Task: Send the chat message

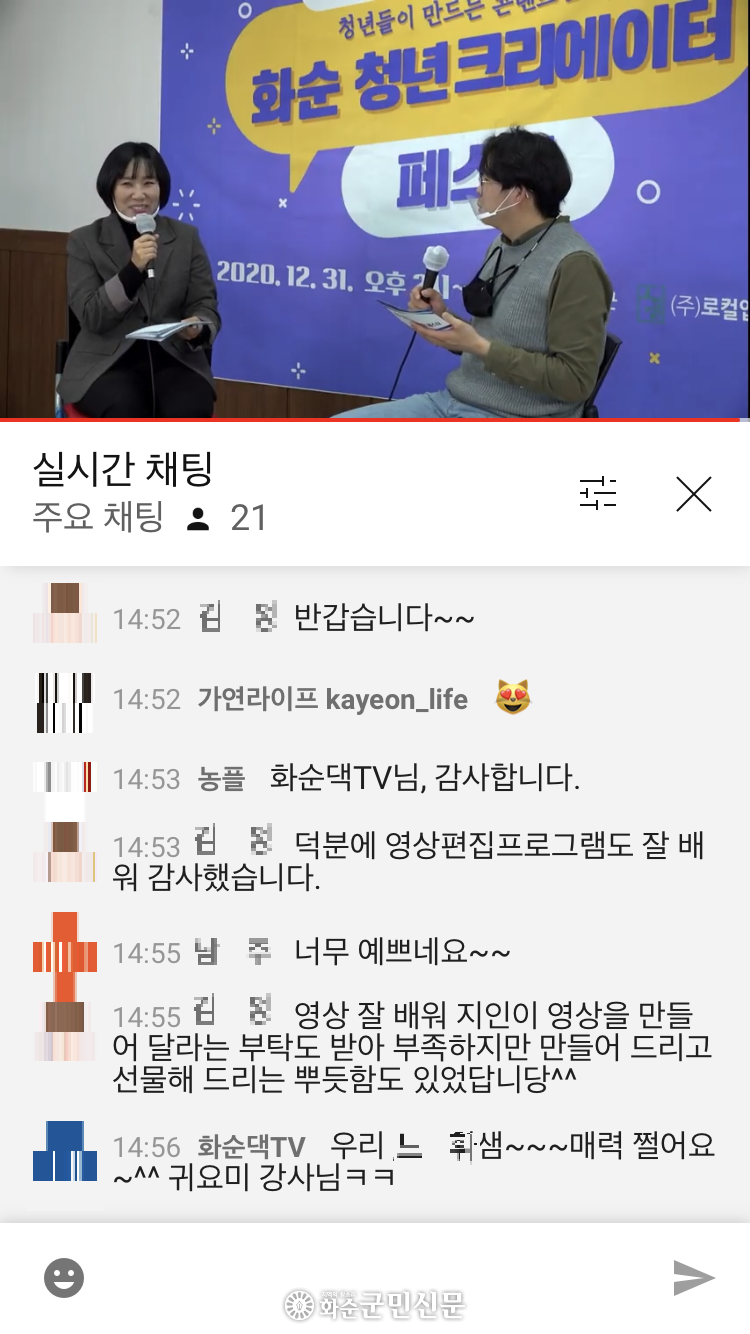Action: 693,1277
